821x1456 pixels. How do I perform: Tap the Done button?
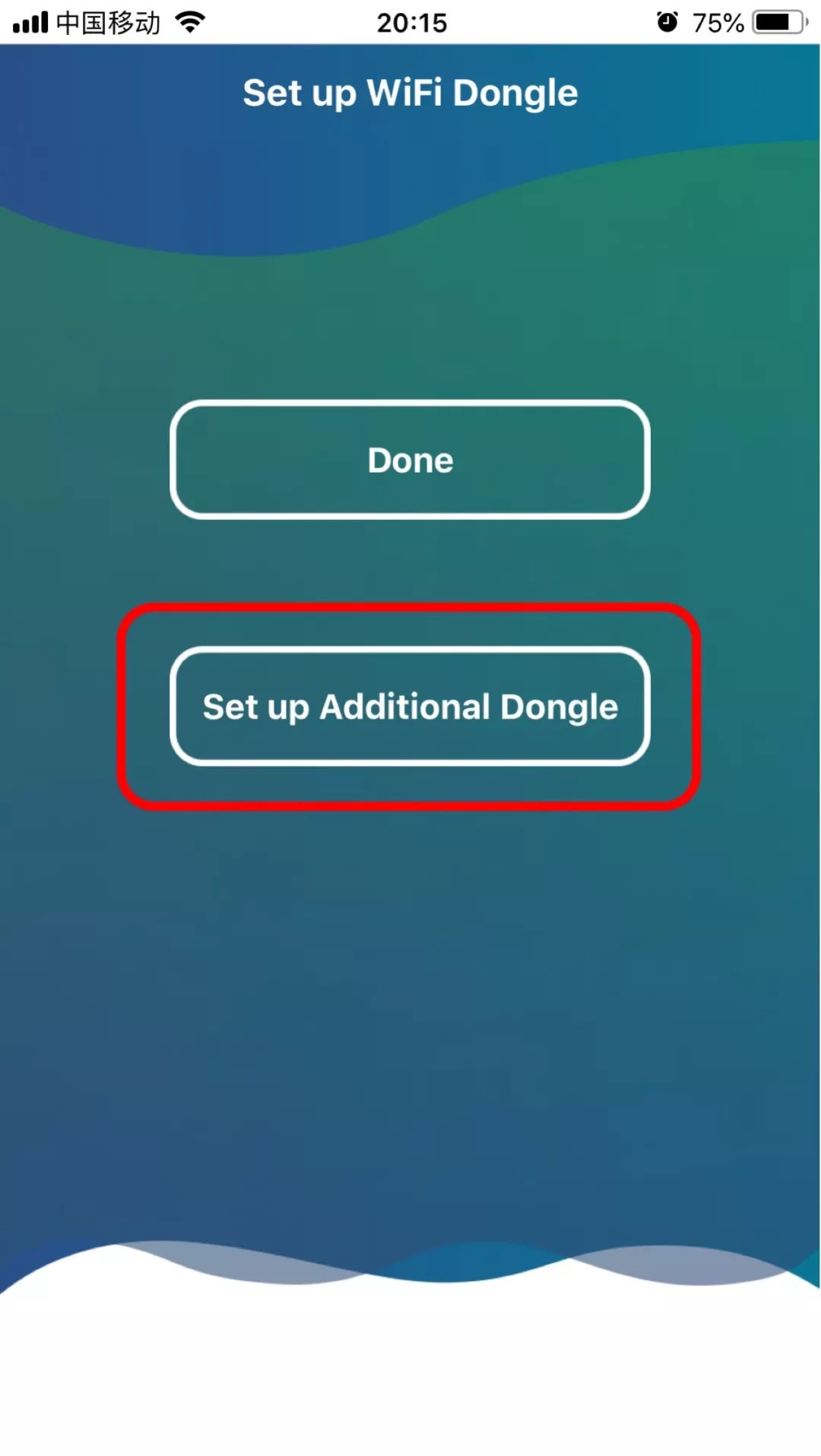(410, 460)
